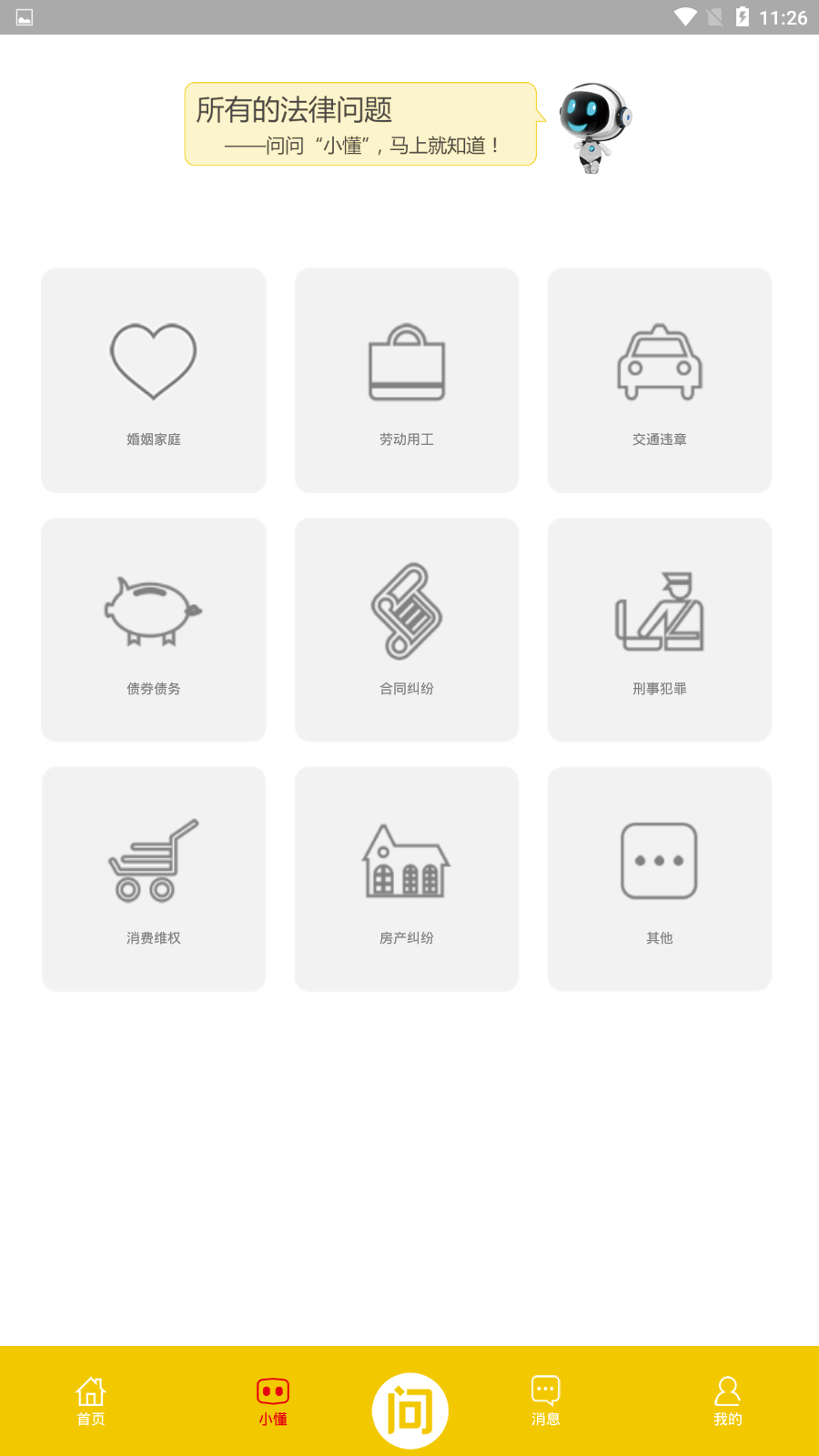
Task: Open the 婚姻家庭 category
Action: coord(154,380)
